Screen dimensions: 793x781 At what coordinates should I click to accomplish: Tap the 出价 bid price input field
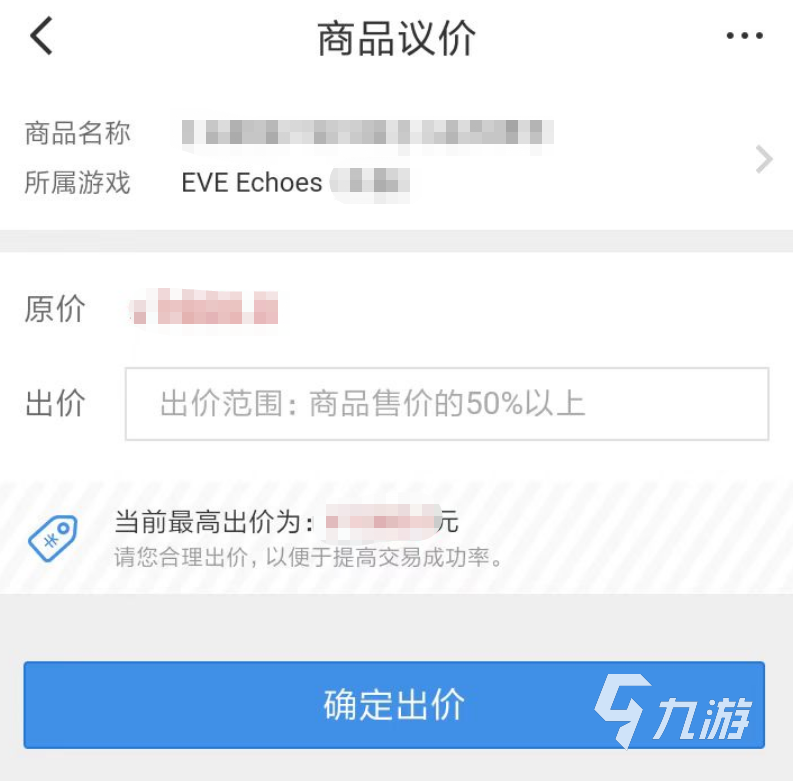tap(446, 404)
